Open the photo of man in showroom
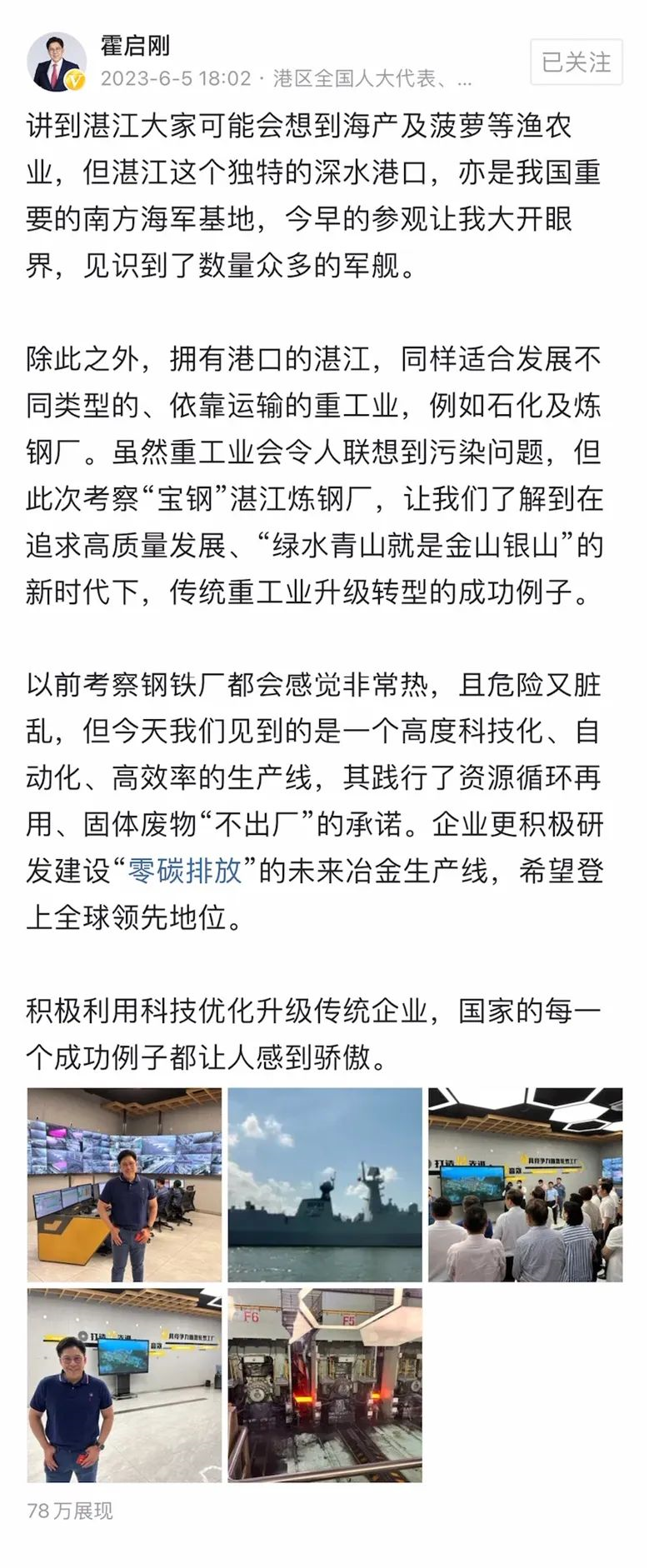This screenshot has width=649, height=1568. (124, 1385)
